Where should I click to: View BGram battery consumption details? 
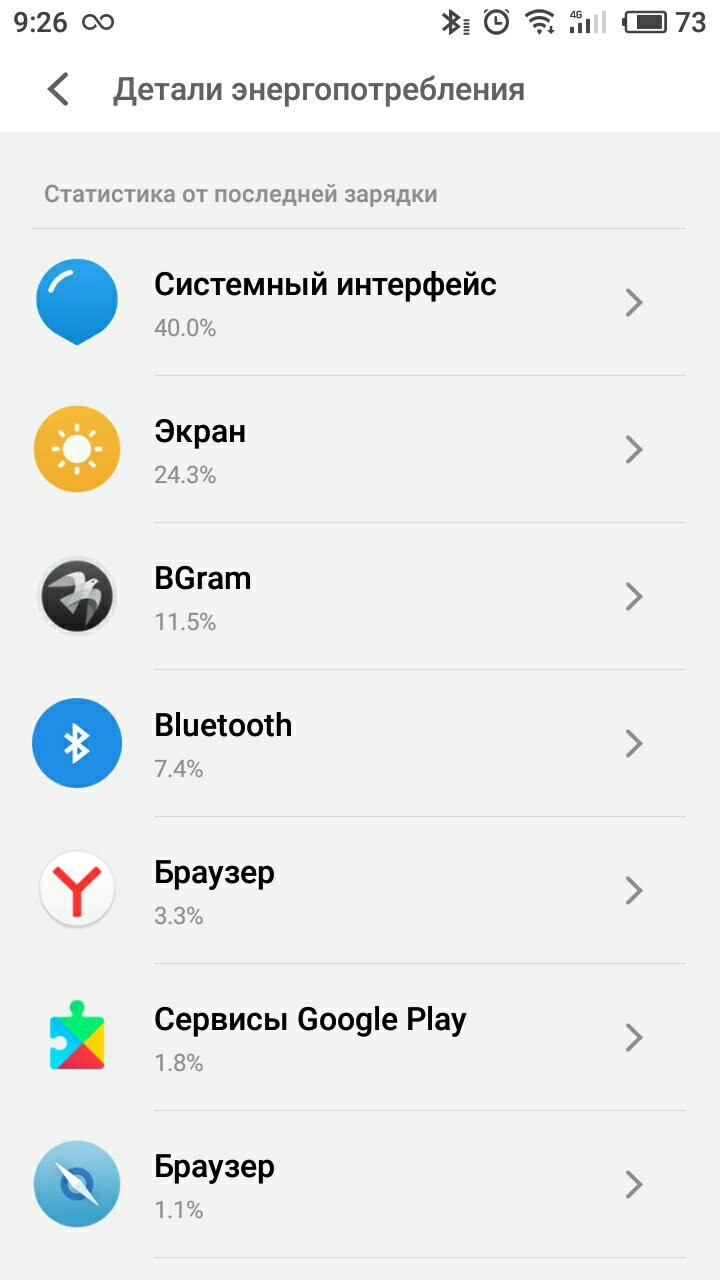coord(360,596)
